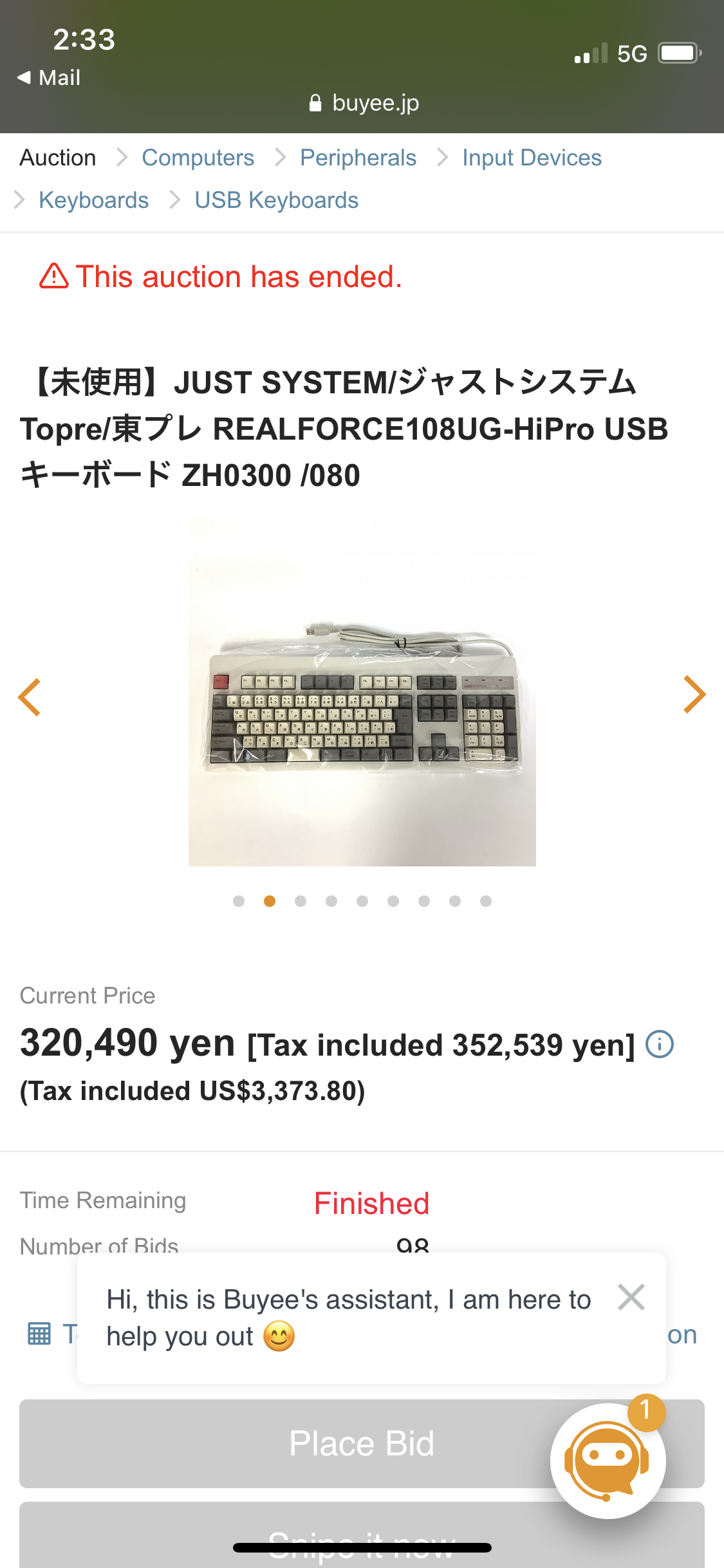
Task: Click the calculator icon near the bottom
Action: coord(39,1334)
